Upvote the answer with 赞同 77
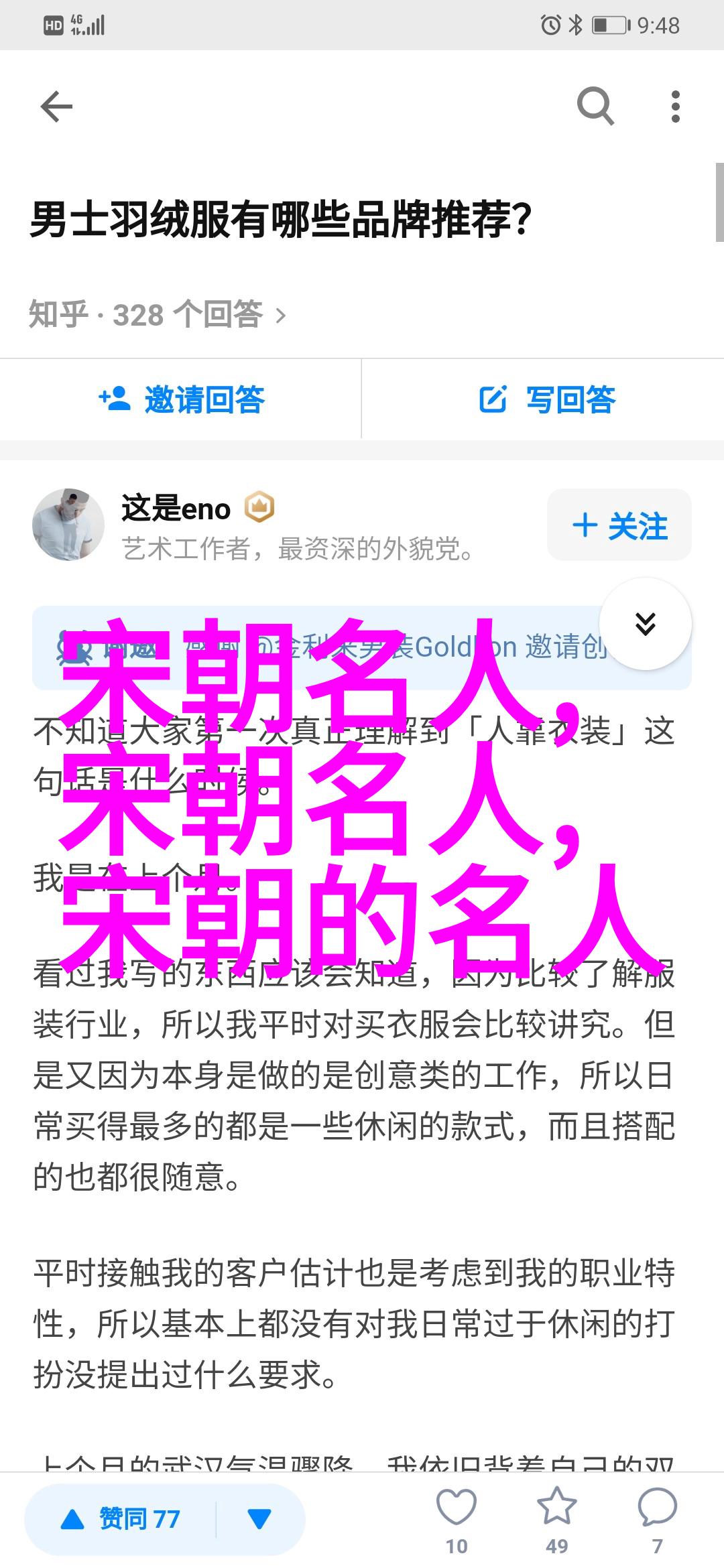The image size is (724, 1568). pyautogui.click(x=121, y=1518)
